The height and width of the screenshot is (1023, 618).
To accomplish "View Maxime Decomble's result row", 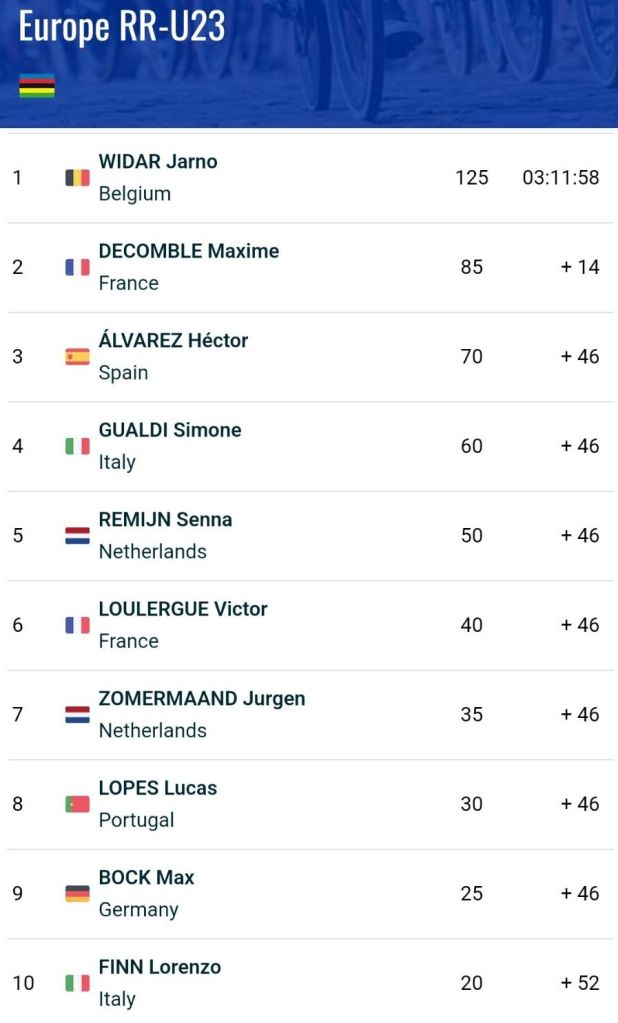I will coord(188,252).
